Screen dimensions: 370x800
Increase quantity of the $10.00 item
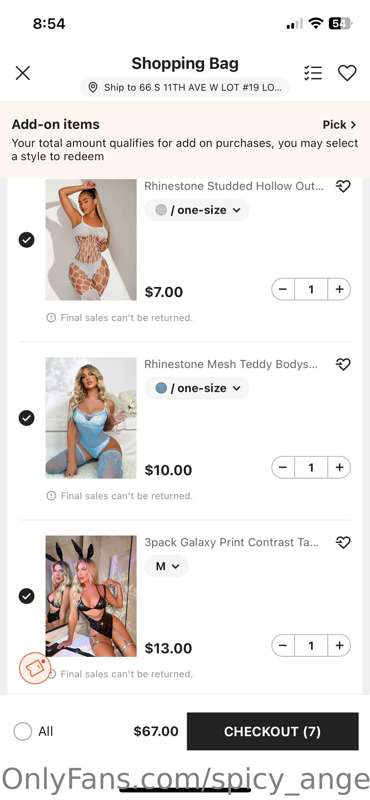click(339, 467)
